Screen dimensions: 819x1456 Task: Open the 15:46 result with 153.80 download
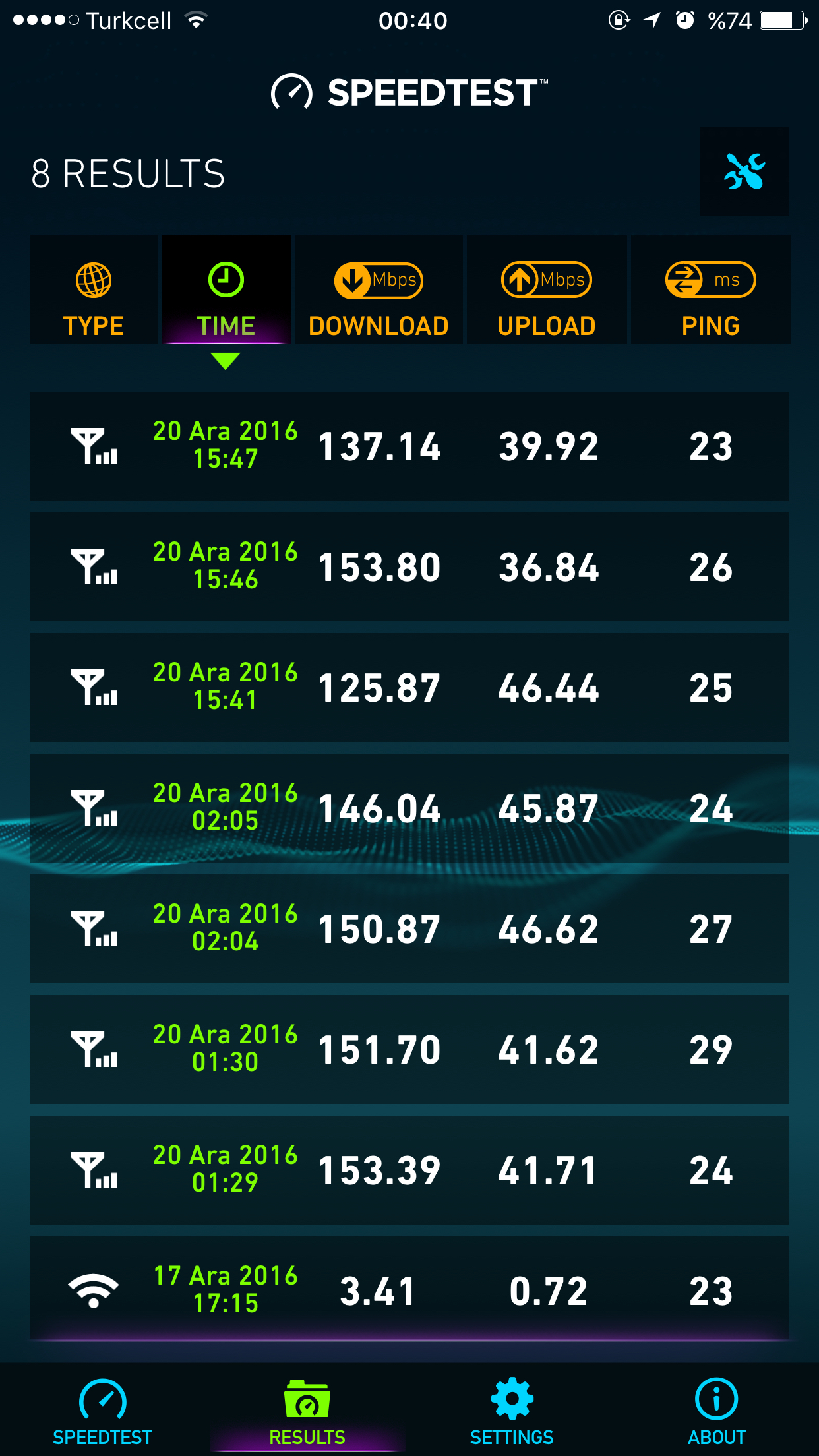[409, 566]
